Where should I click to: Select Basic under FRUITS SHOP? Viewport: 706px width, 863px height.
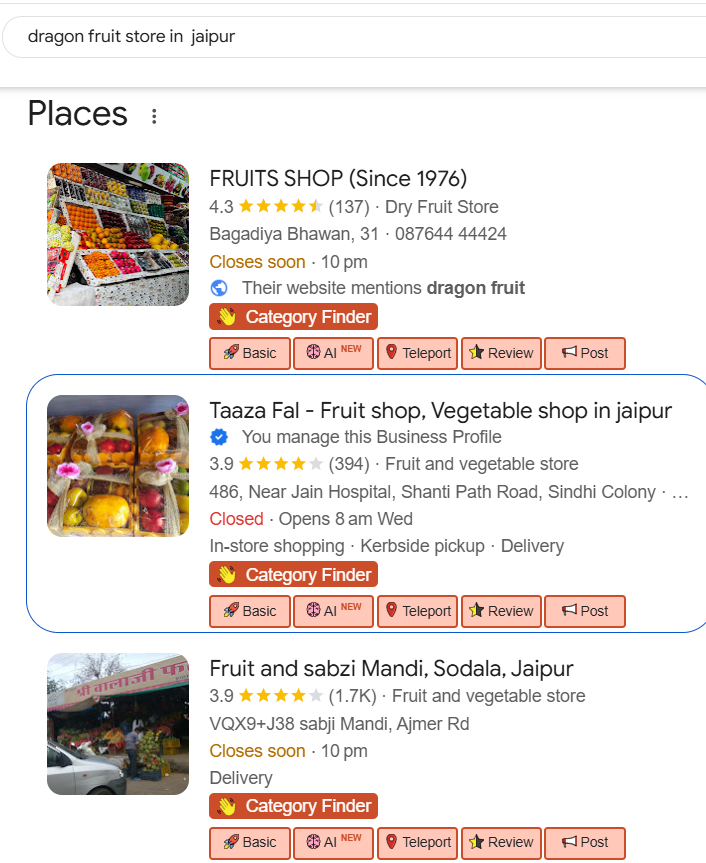coord(250,353)
